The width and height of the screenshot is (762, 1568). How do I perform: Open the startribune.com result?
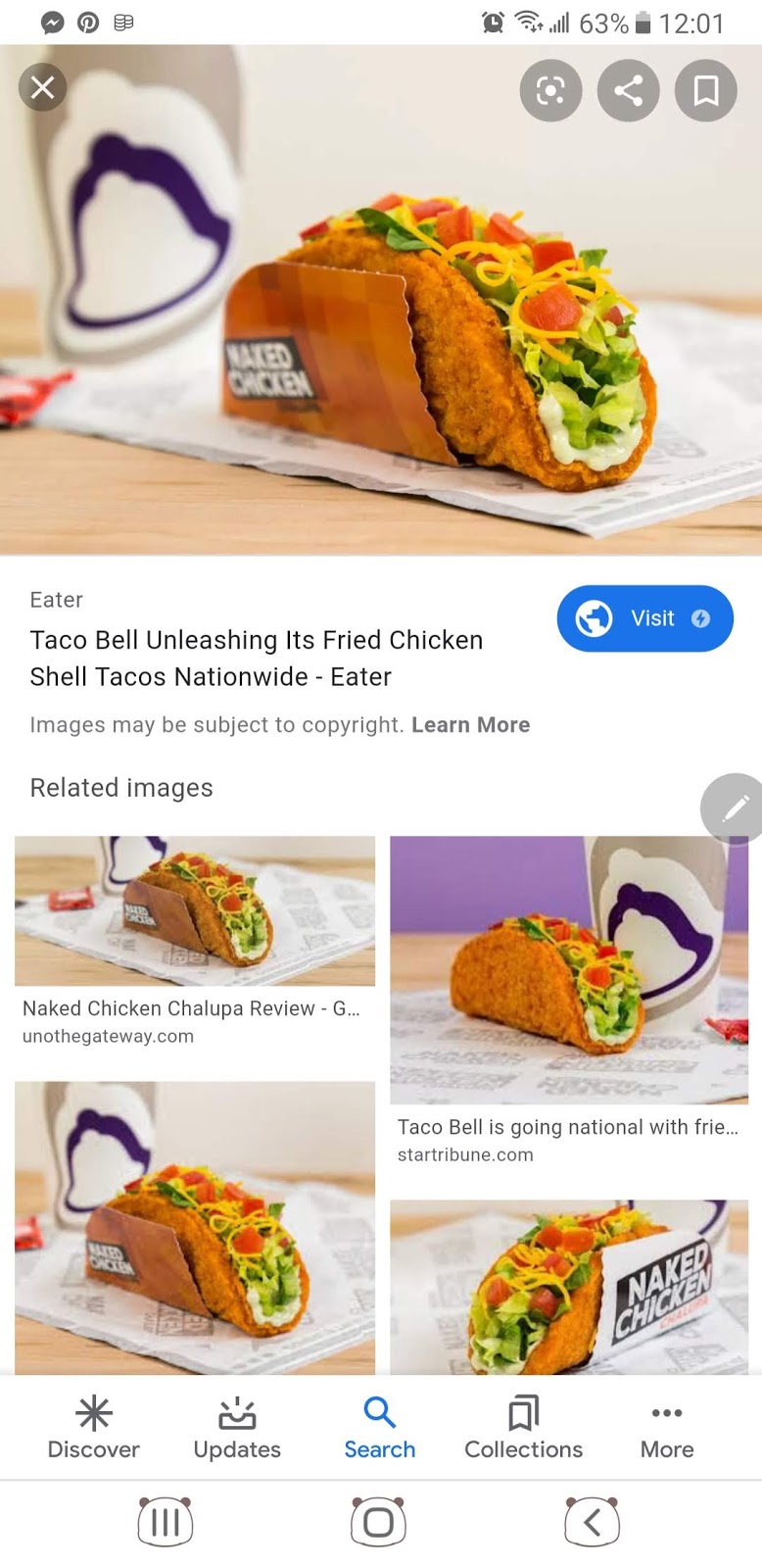[x=464, y=1154]
